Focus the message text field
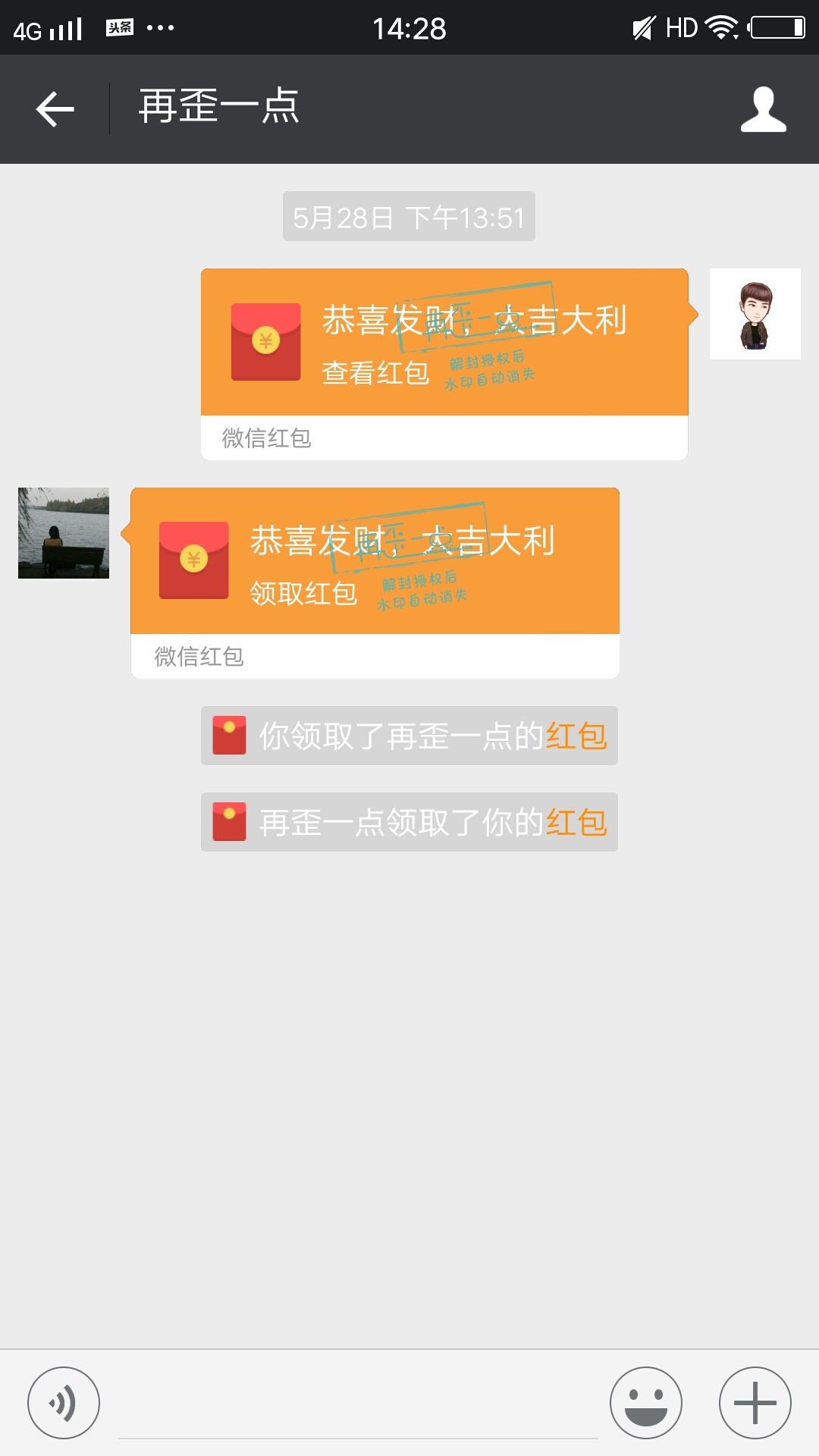Image resolution: width=819 pixels, height=1456 pixels. click(x=358, y=1403)
